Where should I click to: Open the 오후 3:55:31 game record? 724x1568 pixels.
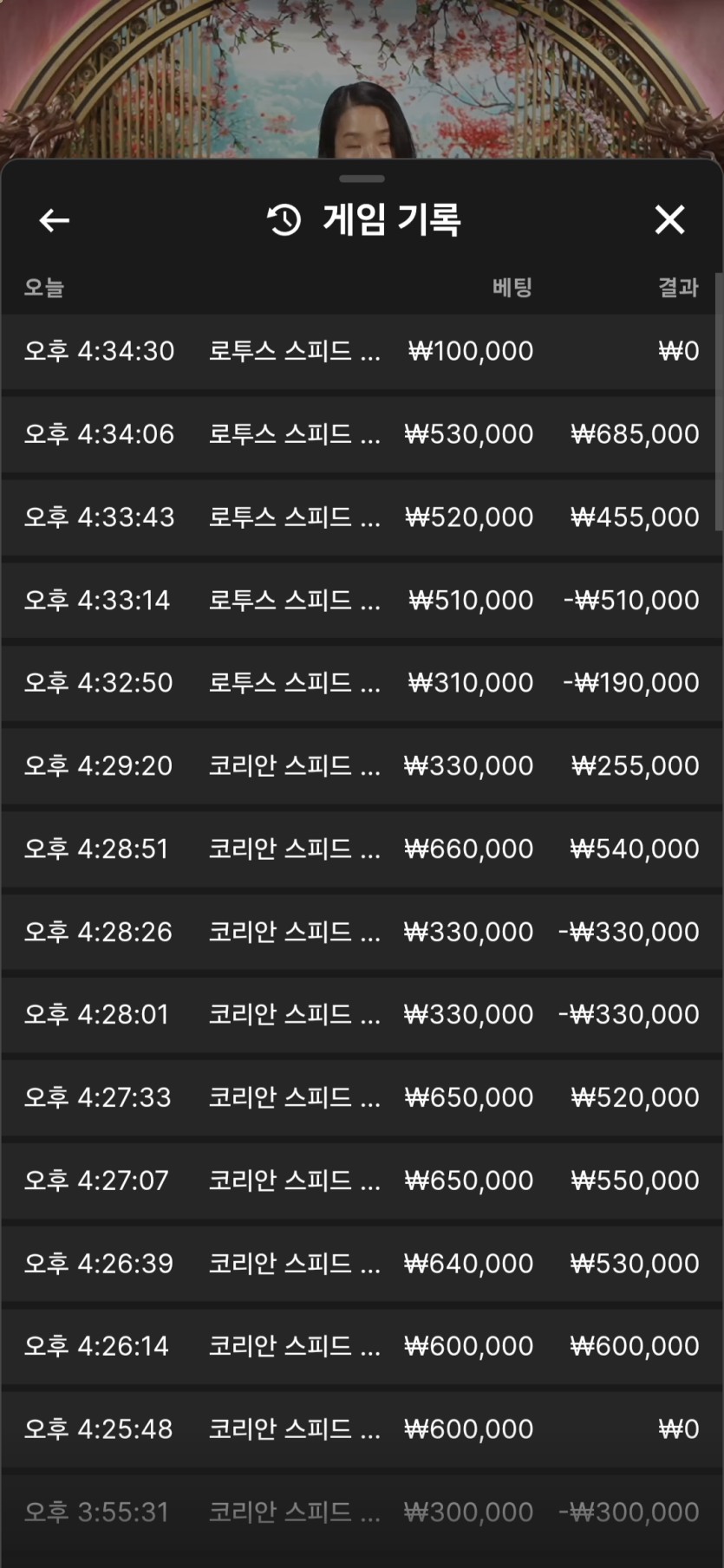pyautogui.click(x=361, y=1513)
